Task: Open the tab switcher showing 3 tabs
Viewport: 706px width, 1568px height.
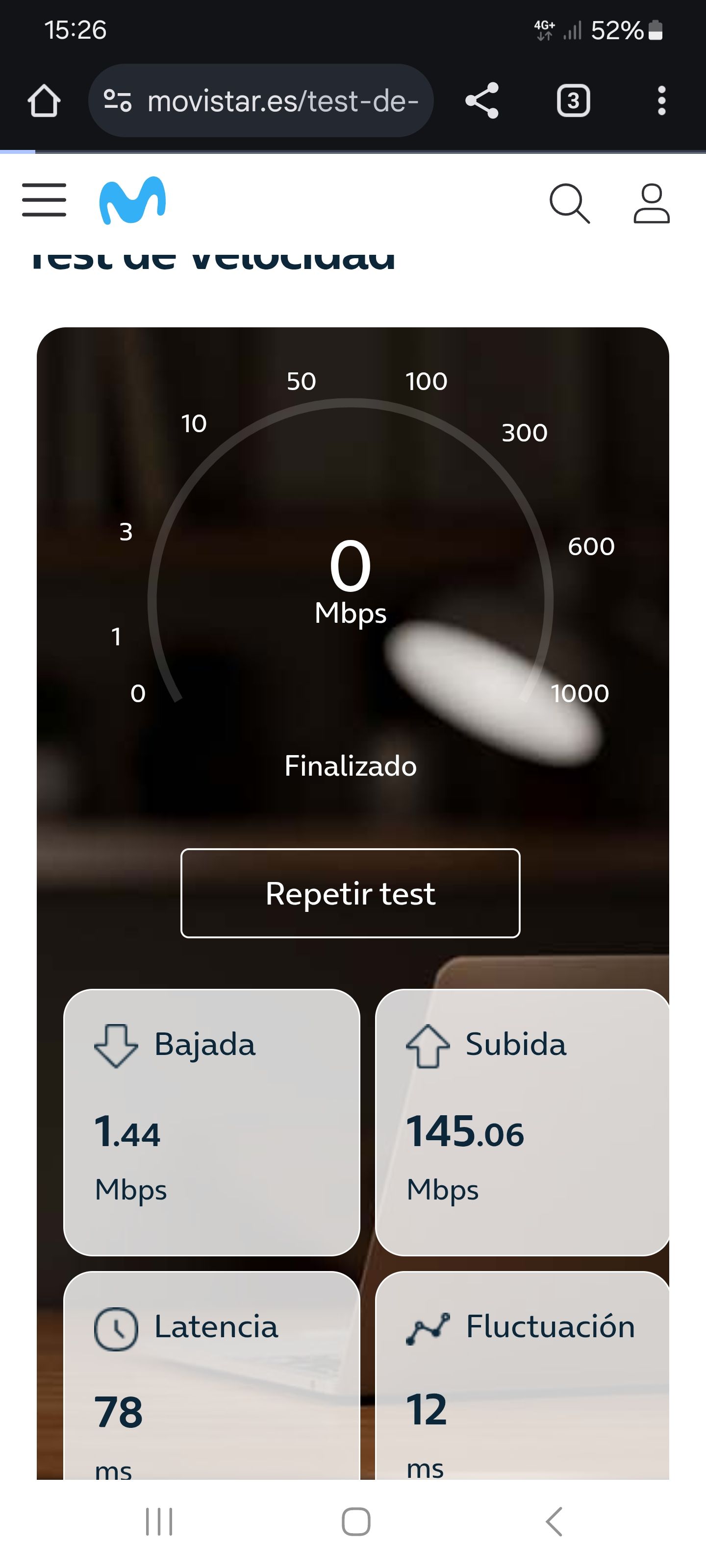Action: 573,100
